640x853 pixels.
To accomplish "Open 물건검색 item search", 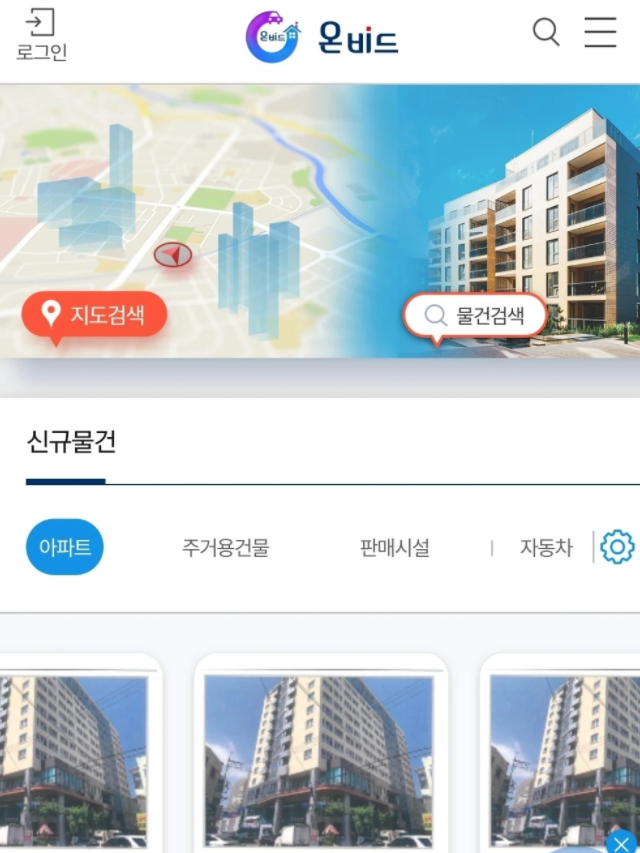I will (476, 315).
